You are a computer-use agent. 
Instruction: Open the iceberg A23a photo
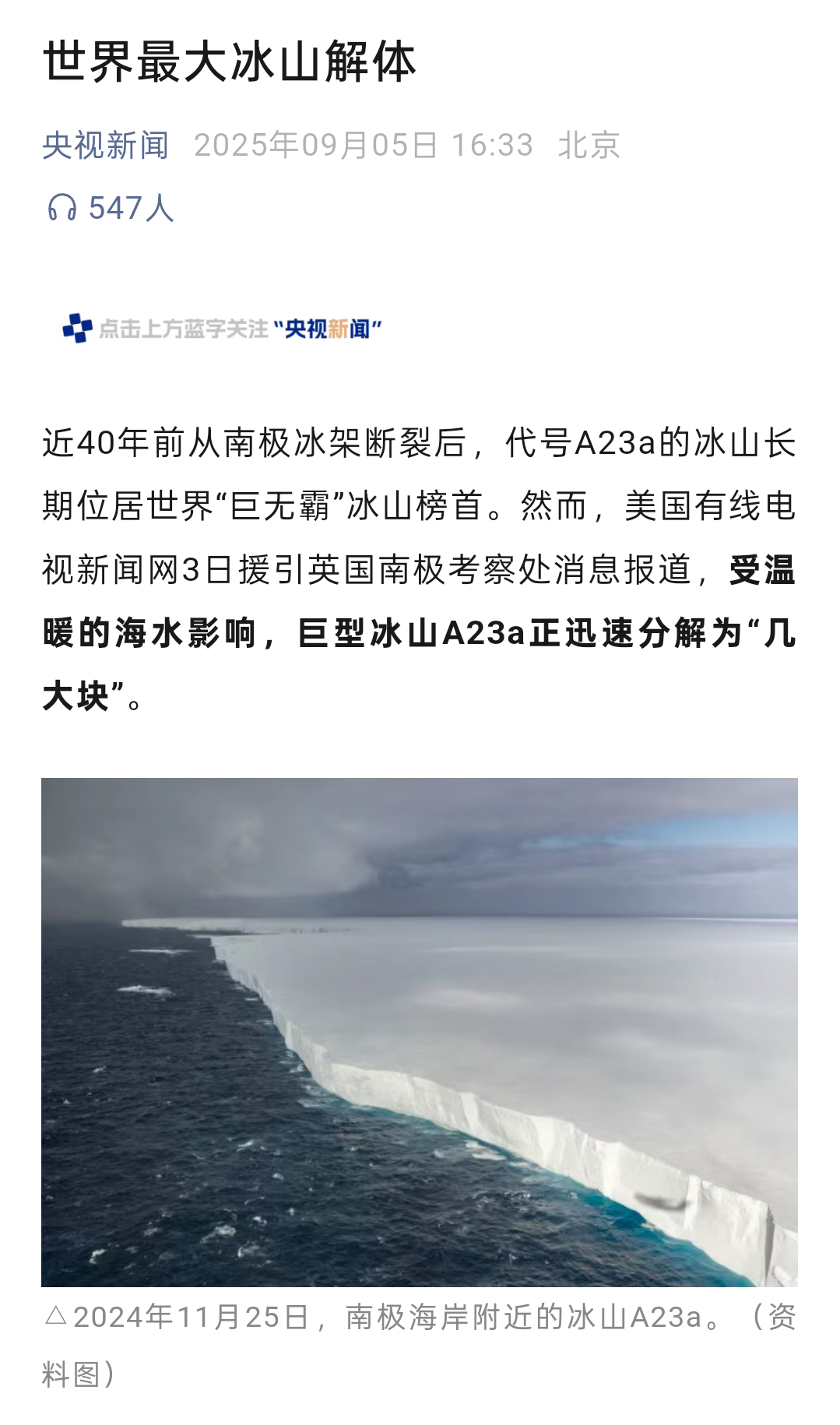click(420, 1033)
